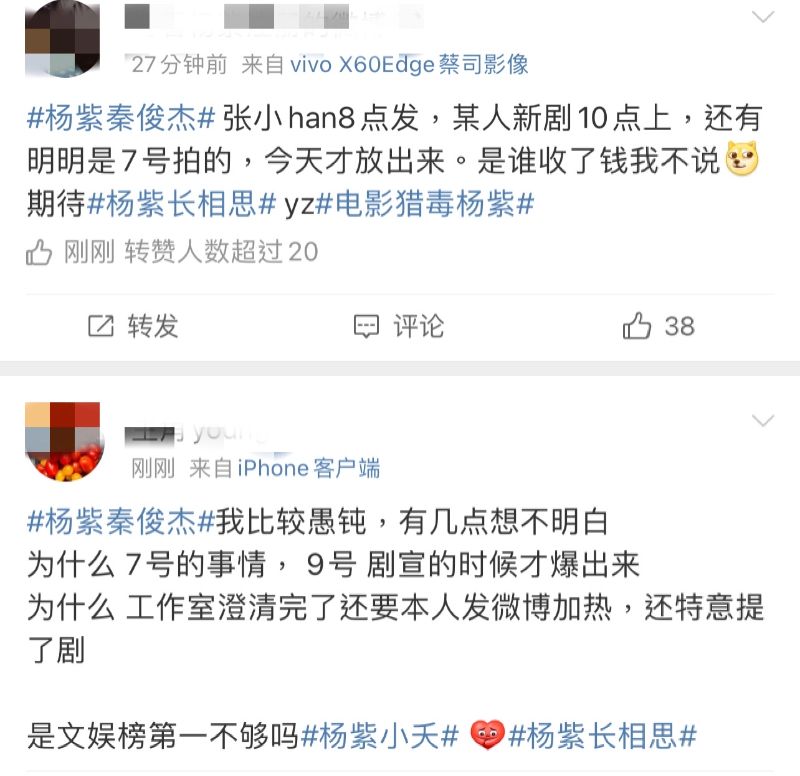
Task: Open #杨紫长相思# hashtag in the second post
Action: [x=602, y=737]
